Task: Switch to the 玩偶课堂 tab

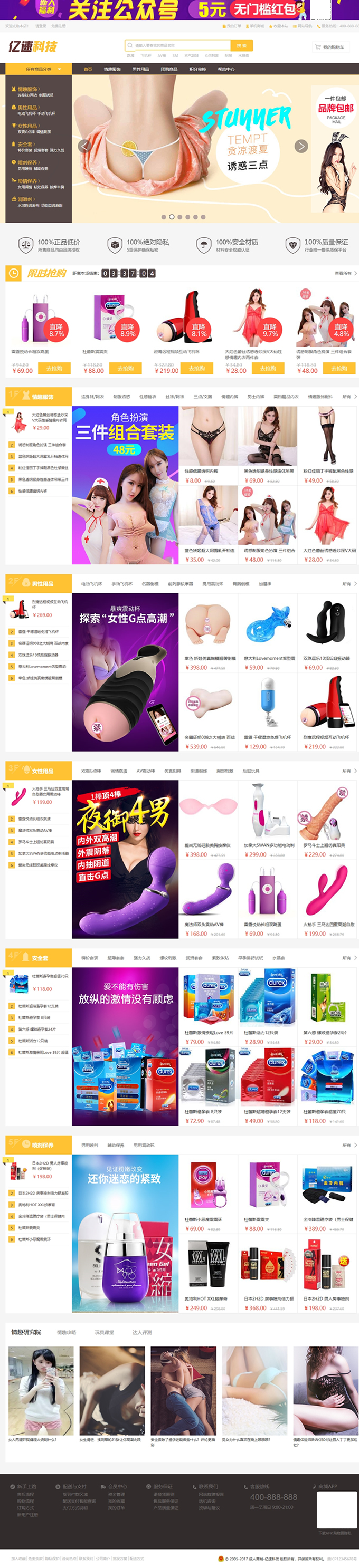Action: tap(104, 1332)
